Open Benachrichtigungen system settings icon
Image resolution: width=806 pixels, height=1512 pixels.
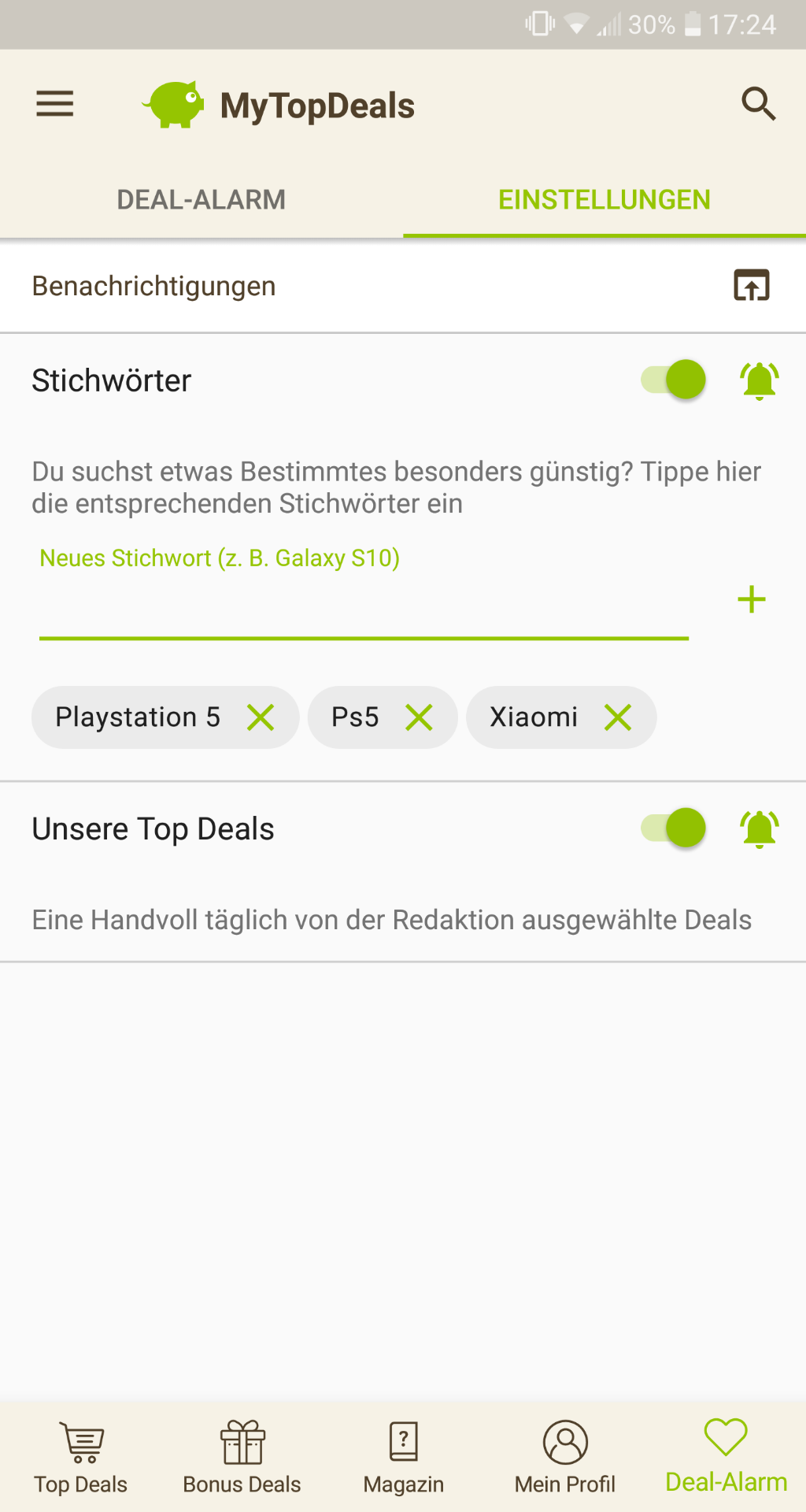pos(752,285)
